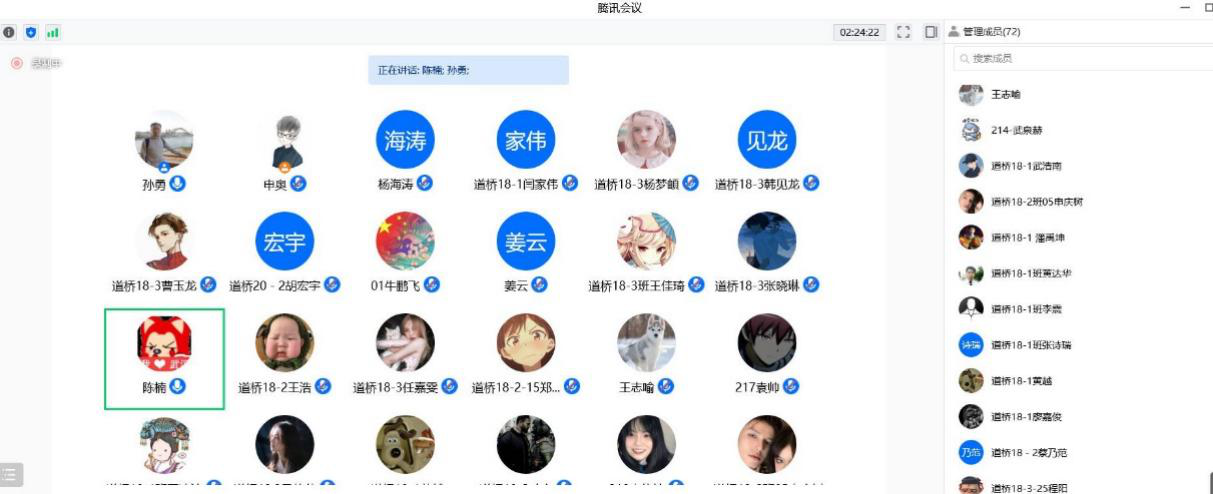Image resolution: width=1213 pixels, height=494 pixels.
Task: Open the bottom-left list menu button
Action: coord(11,475)
